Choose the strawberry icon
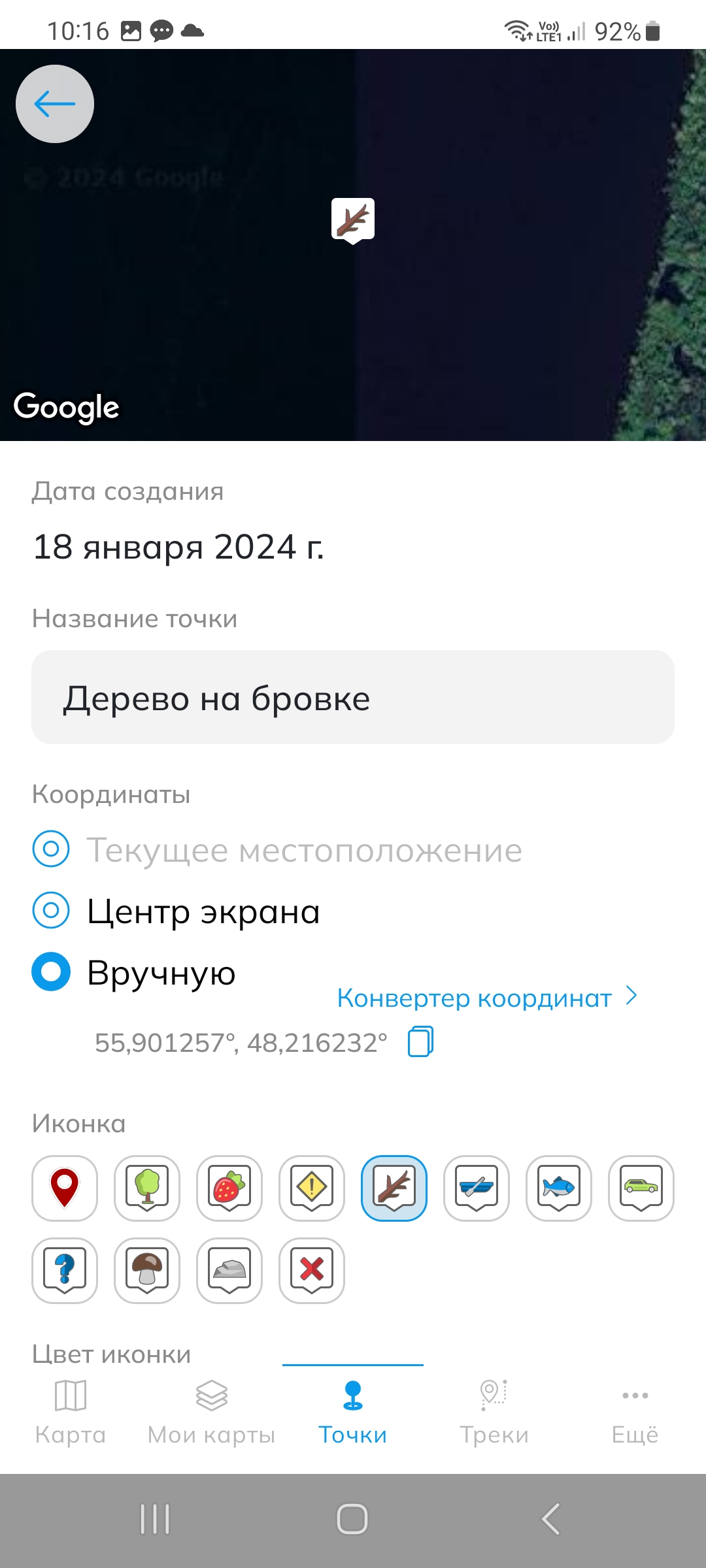This screenshot has width=706, height=1568. click(x=229, y=1188)
